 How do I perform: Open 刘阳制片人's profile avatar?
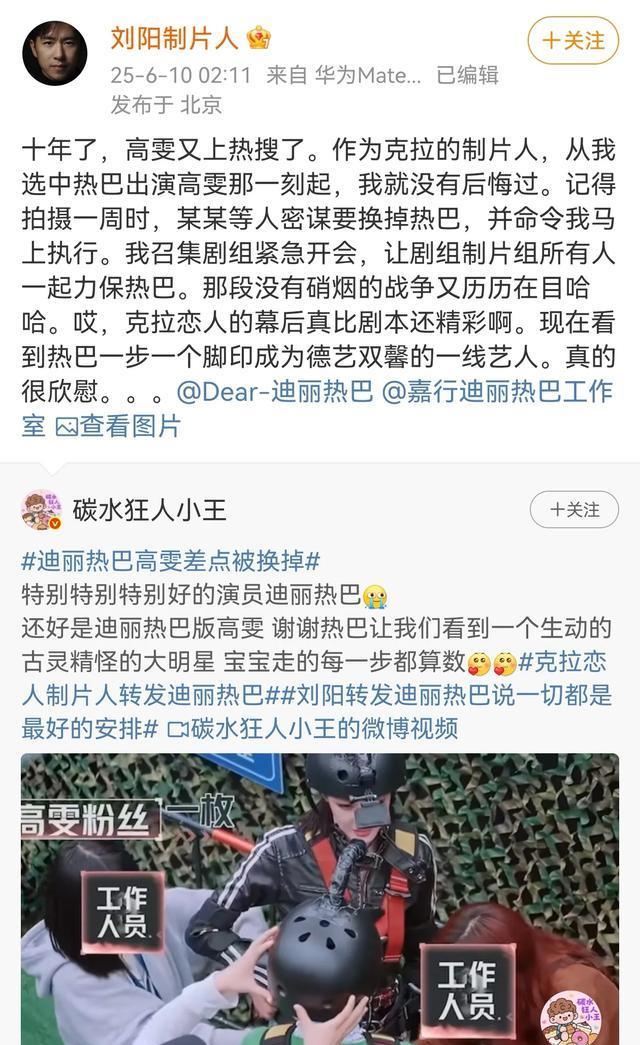(x=55, y=53)
